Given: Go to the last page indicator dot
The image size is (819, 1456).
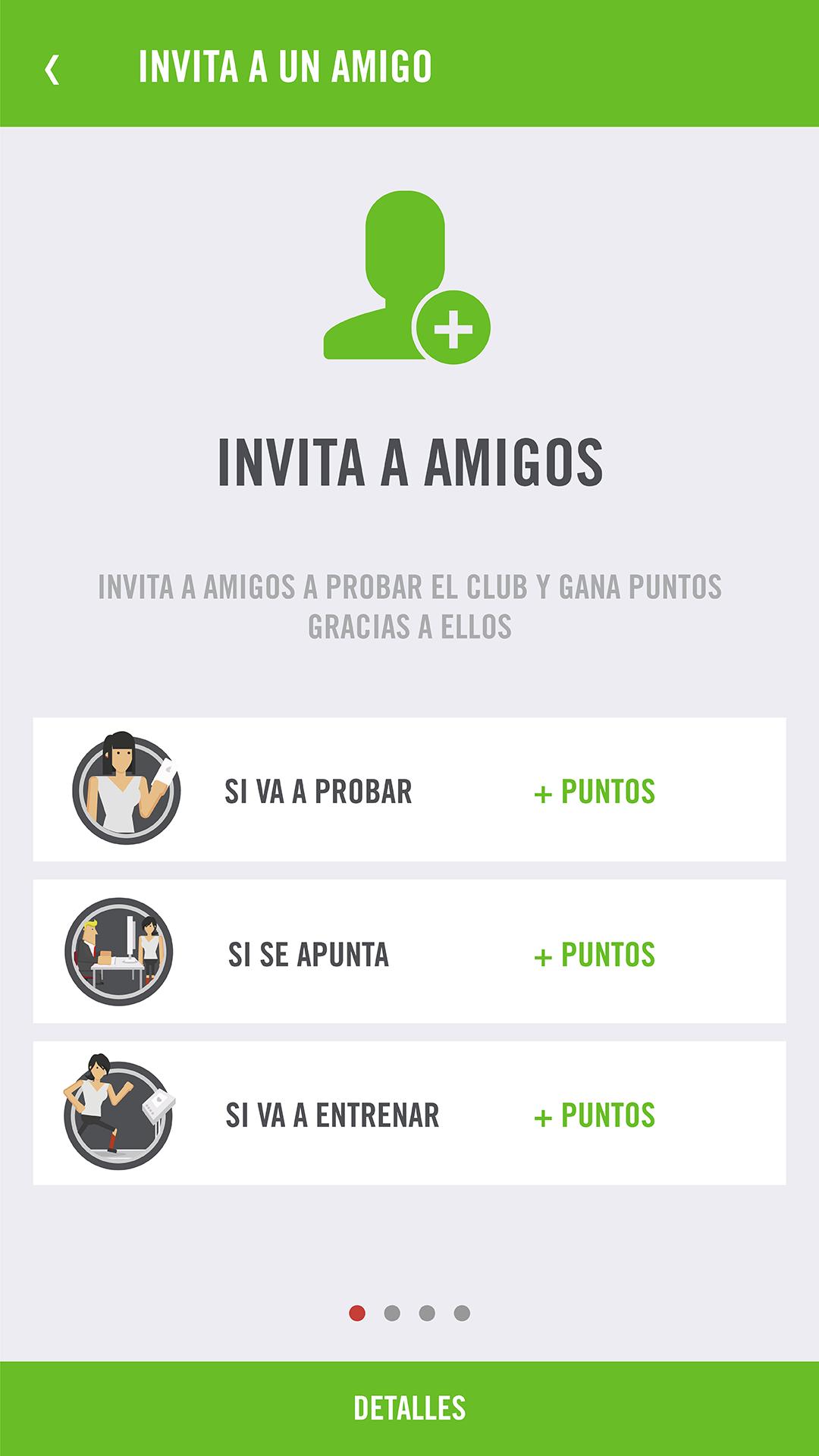Looking at the screenshot, I should 462,1313.
